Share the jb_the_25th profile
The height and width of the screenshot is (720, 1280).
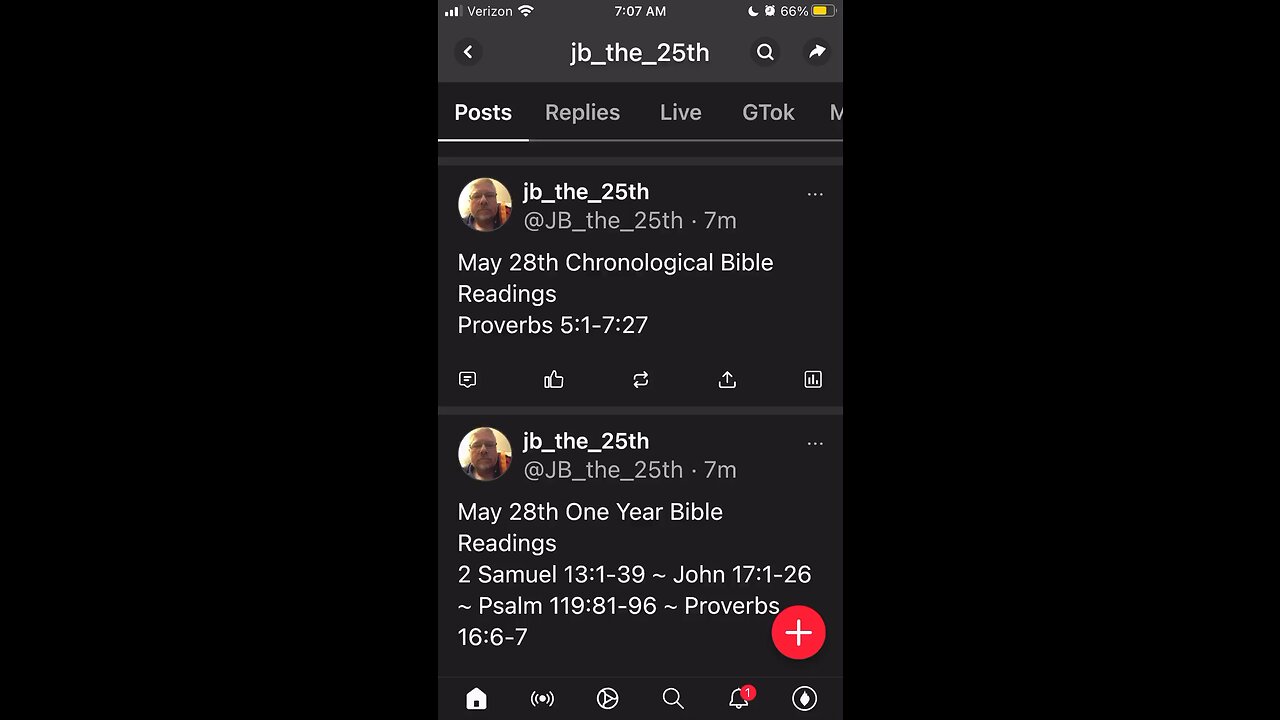pyautogui.click(x=817, y=52)
